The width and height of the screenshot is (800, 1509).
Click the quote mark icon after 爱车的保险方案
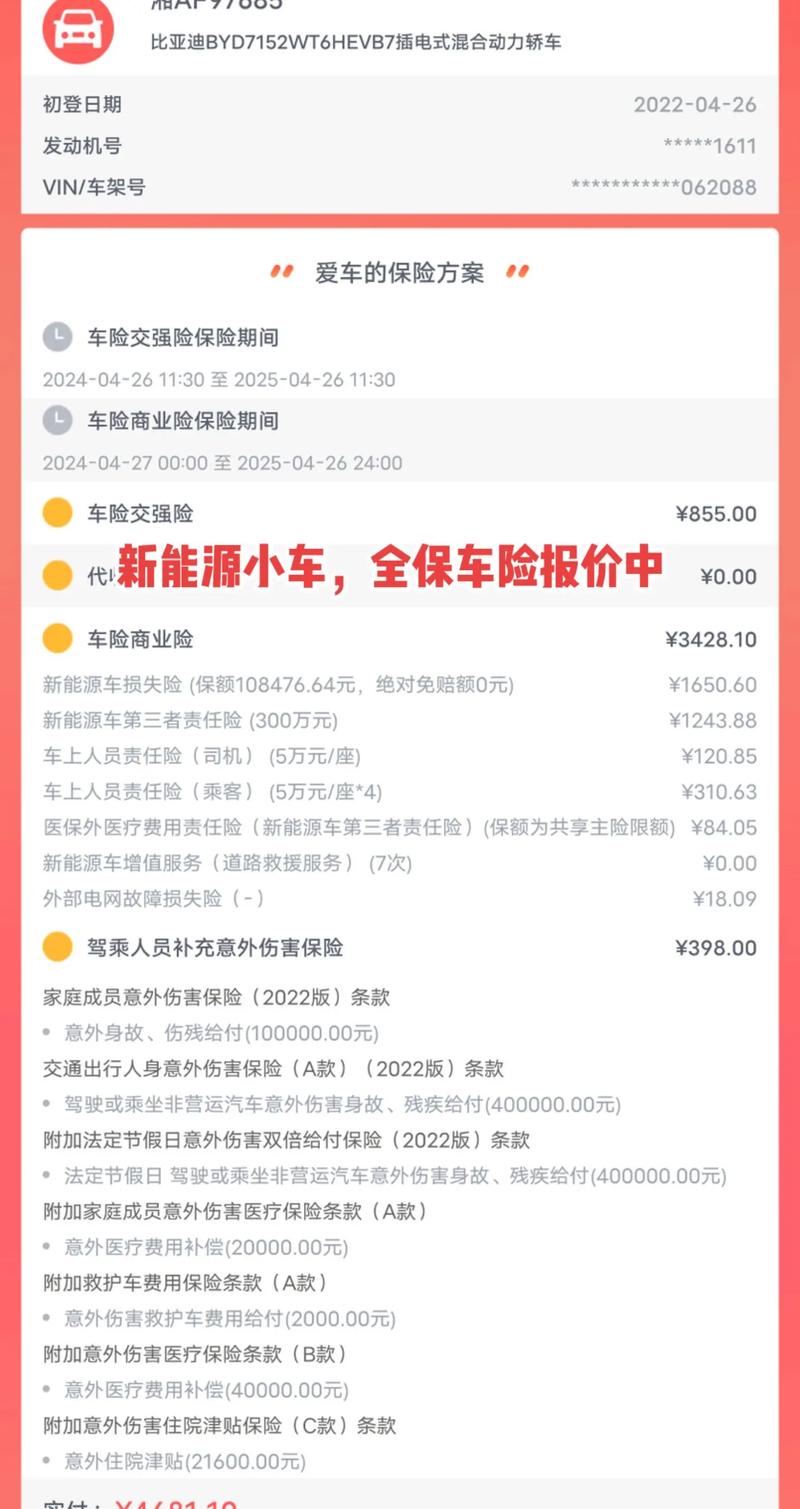pyautogui.click(x=517, y=272)
